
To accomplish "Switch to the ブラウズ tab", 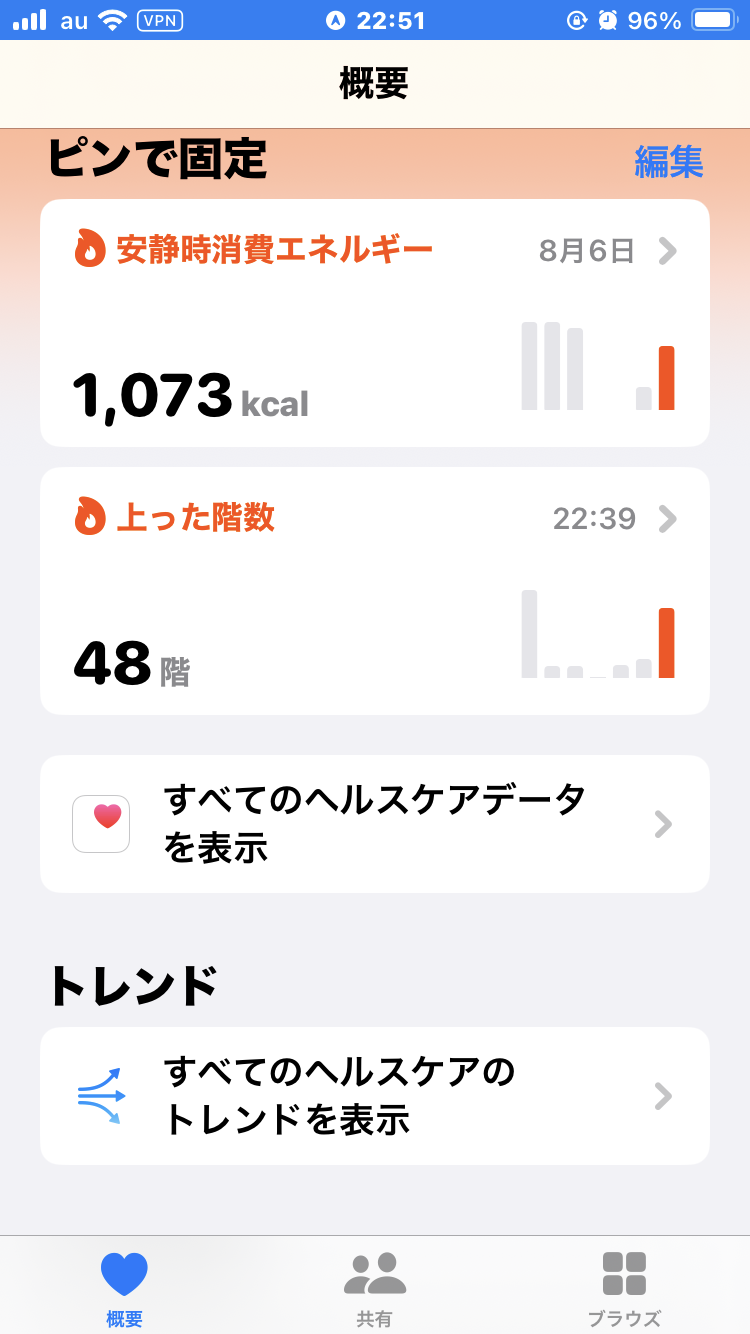I will pos(624,1287).
